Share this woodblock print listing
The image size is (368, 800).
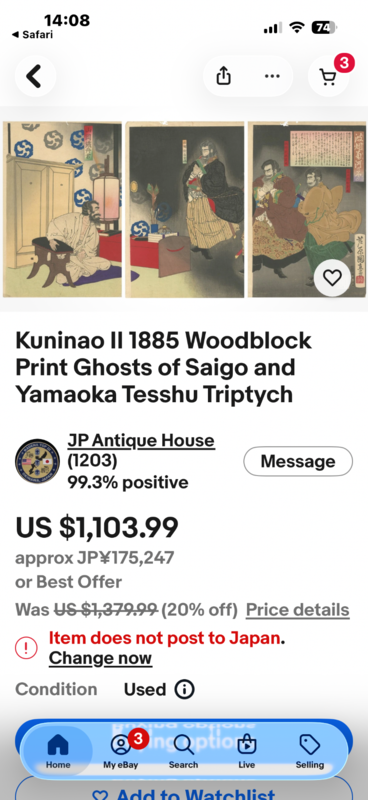pyautogui.click(x=224, y=77)
